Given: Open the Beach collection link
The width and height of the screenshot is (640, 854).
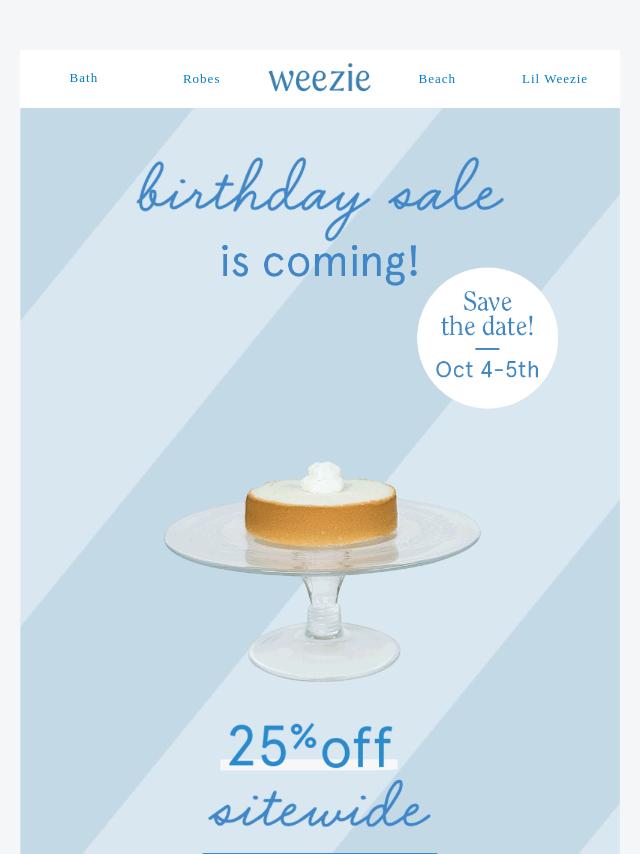Looking at the screenshot, I should pos(437,79).
